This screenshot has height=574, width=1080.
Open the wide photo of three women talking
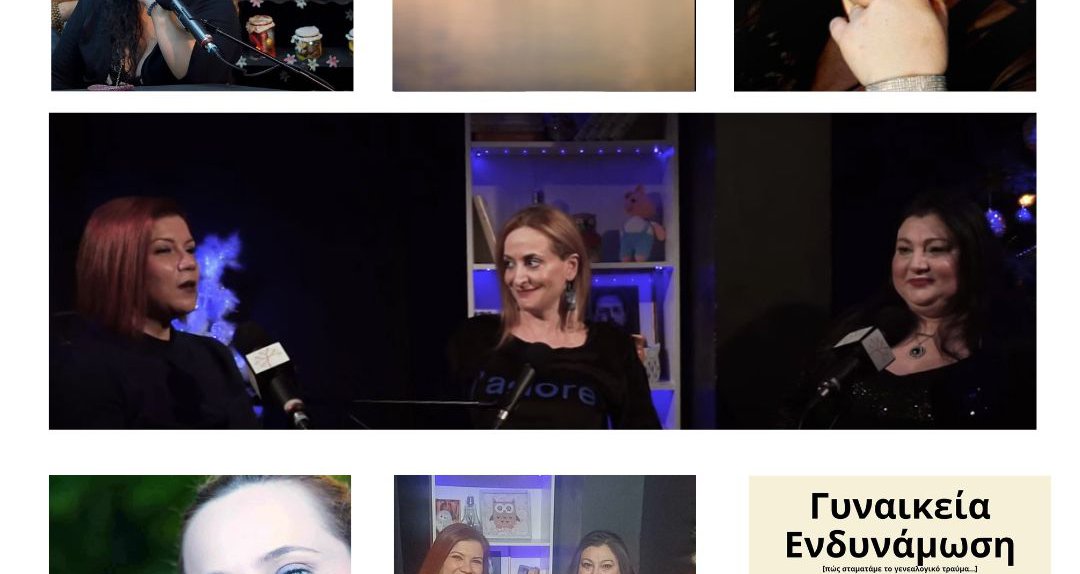click(x=542, y=271)
